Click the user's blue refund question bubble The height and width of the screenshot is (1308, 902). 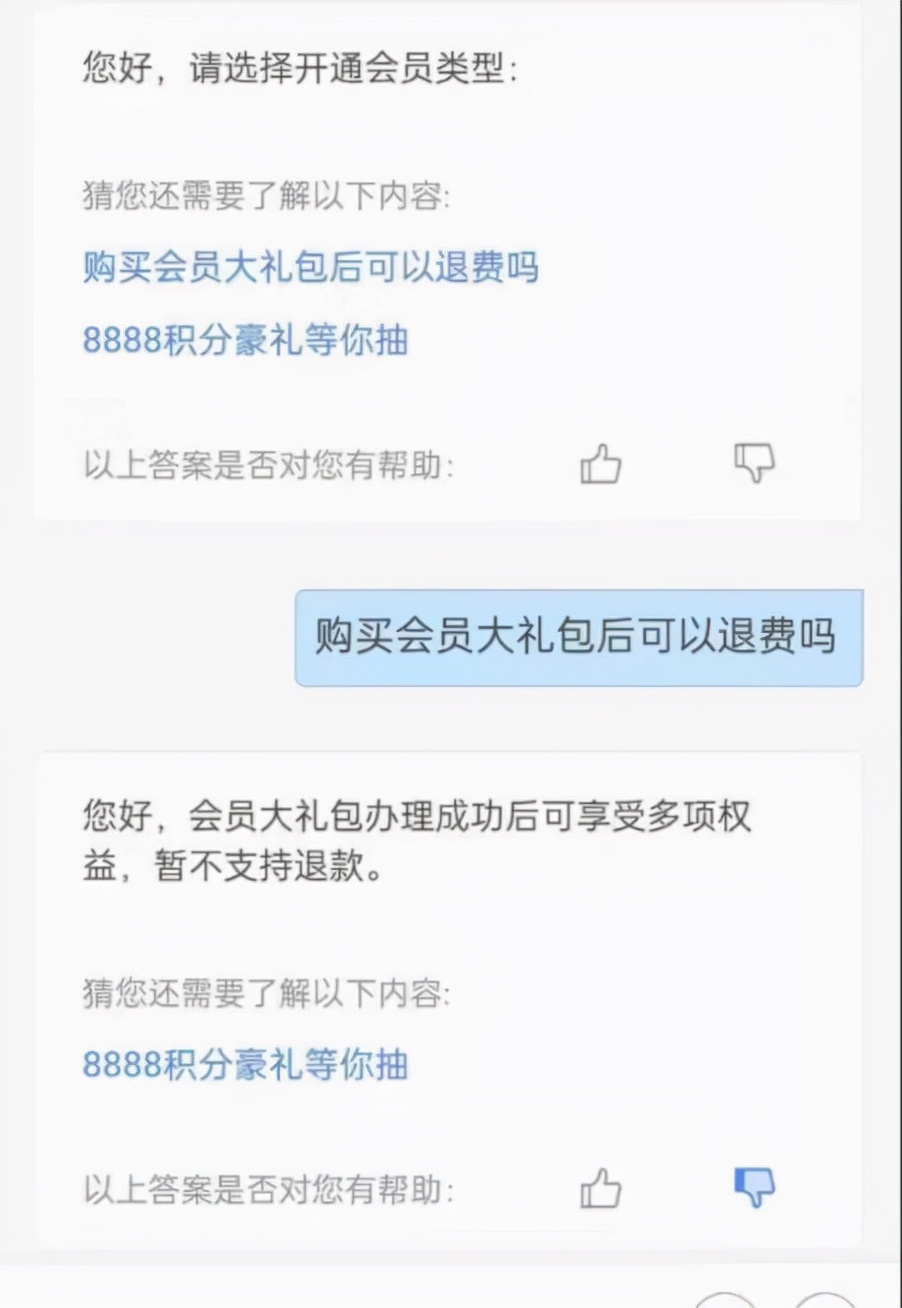point(580,637)
